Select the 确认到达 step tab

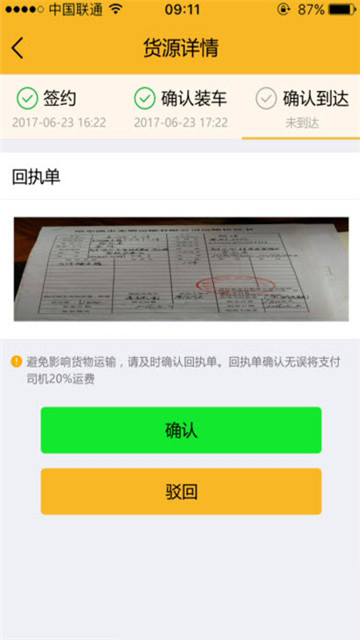click(x=301, y=107)
